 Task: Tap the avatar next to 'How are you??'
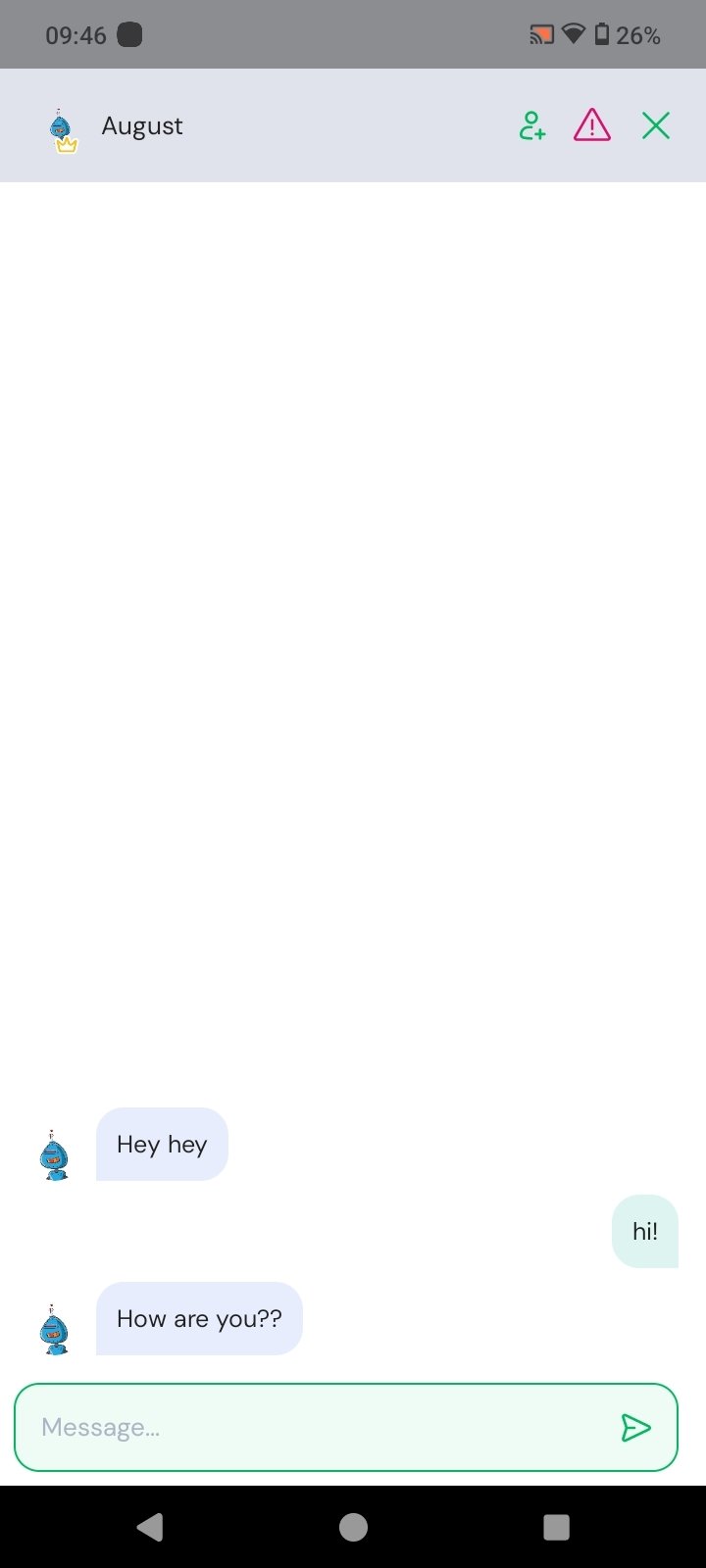tap(54, 1329)
